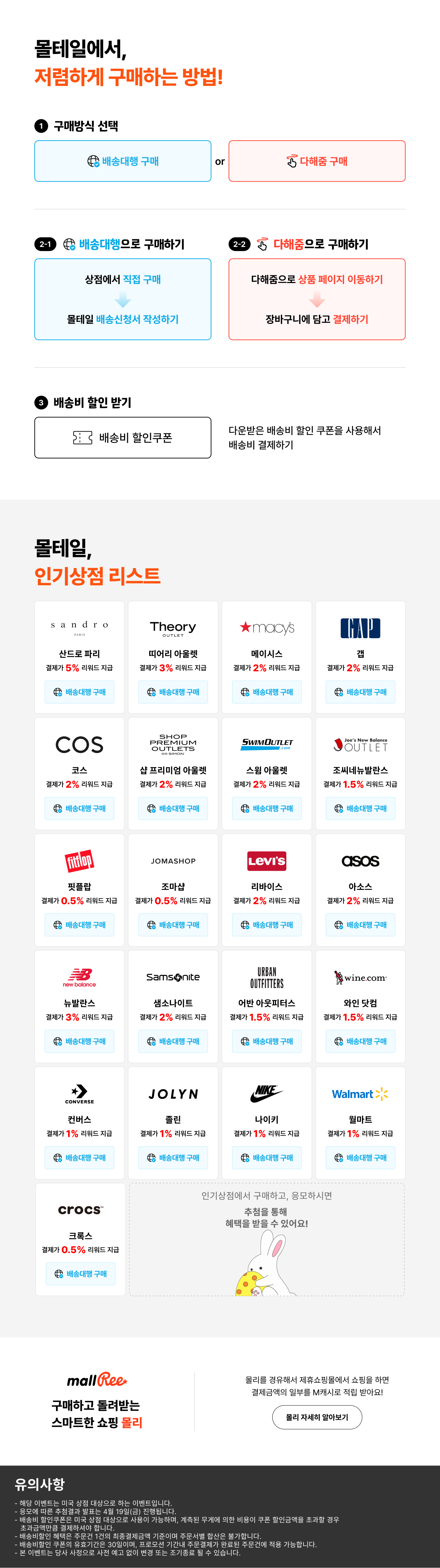
Task: Choose the 다해줌 구매 purchase method
Action: [317, 161]
